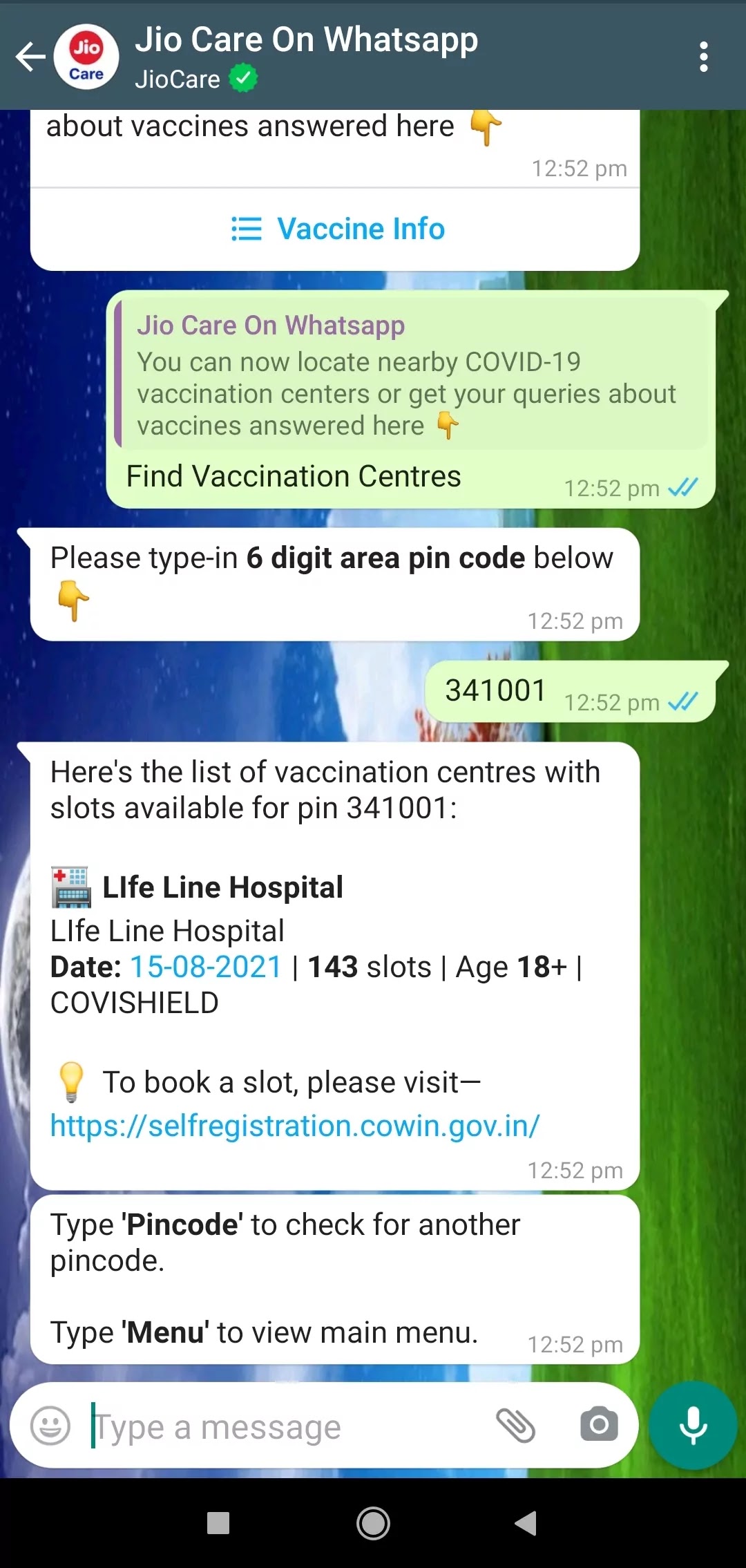Open Jio Care contact profile
746x1568 pixels.
point(306,57)
